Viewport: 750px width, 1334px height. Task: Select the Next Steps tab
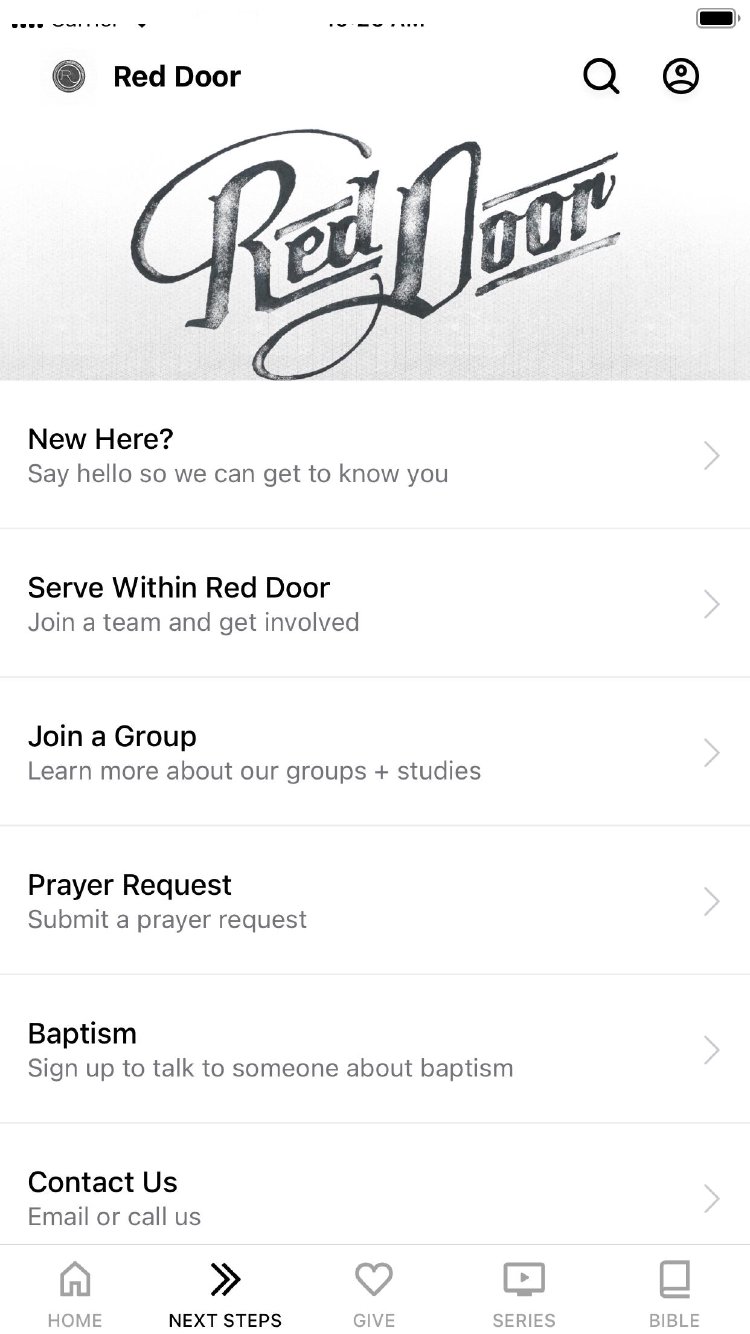(225, 1294)
